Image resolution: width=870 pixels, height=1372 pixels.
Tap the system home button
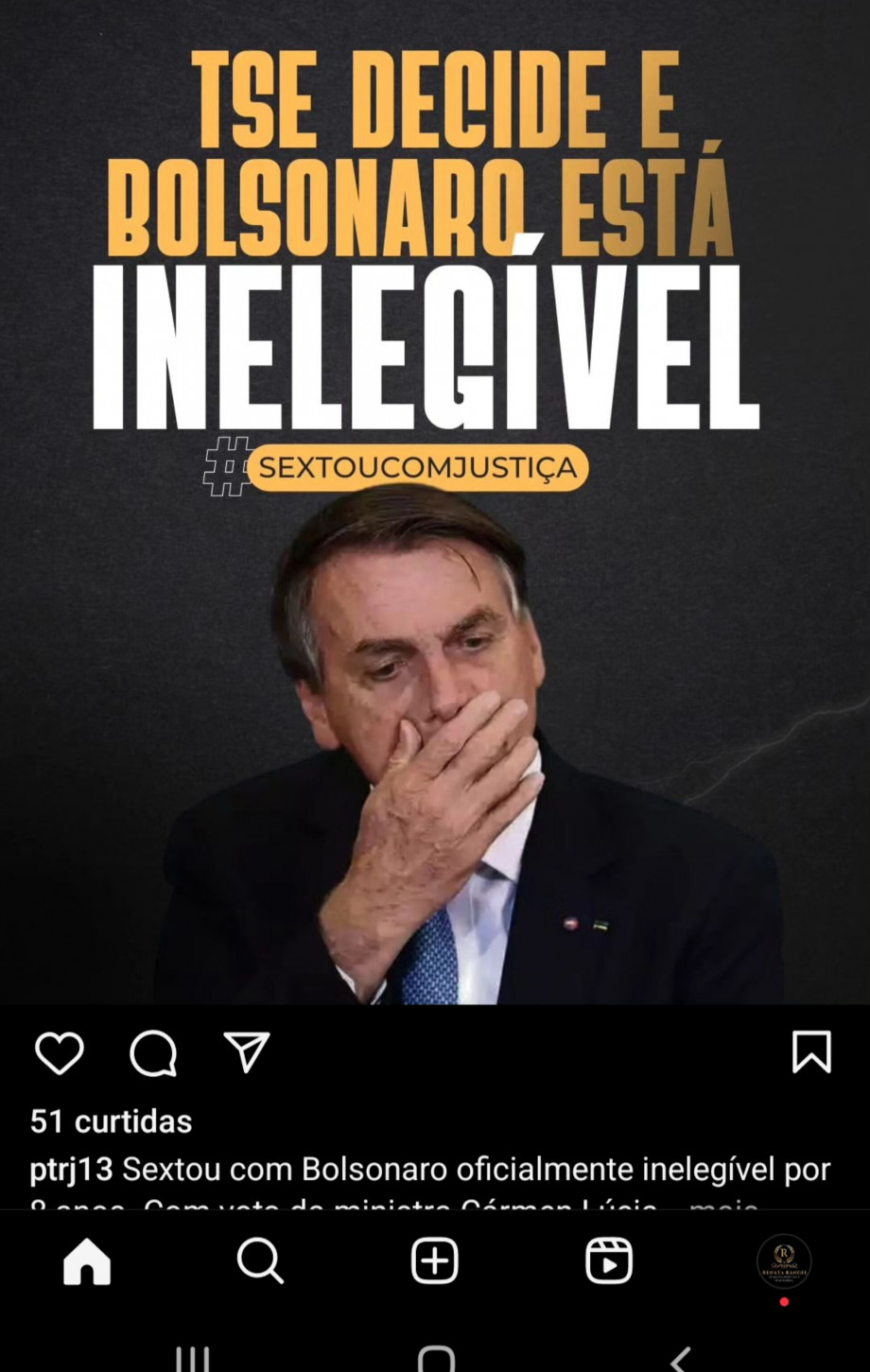pos(436,1359)
